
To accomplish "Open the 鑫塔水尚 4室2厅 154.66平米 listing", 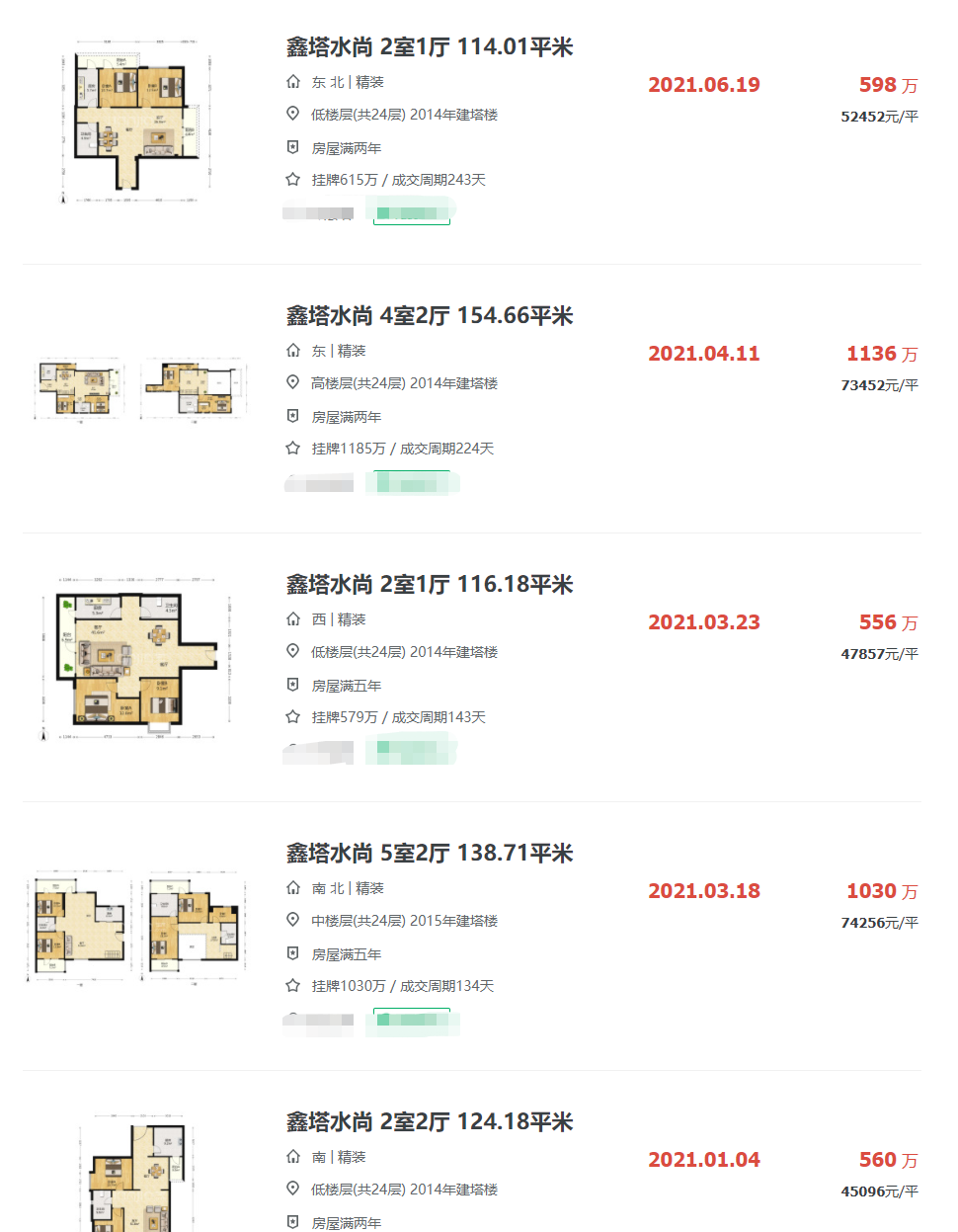I will [x=429, y=316].
